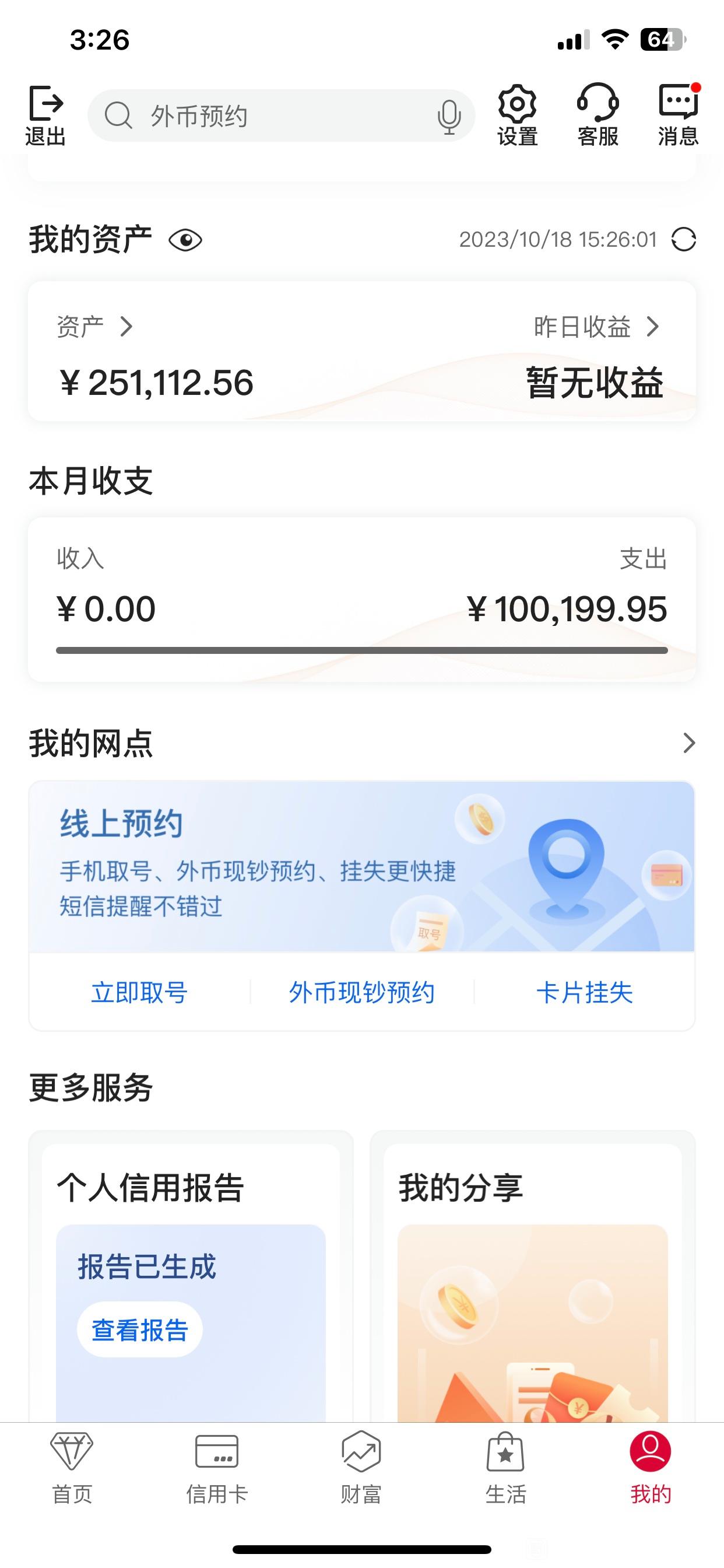Refresh the asset data timestamp
The width and height of the screenshot is (724, 1568).
pyautogui.click(x=683, y=239)
